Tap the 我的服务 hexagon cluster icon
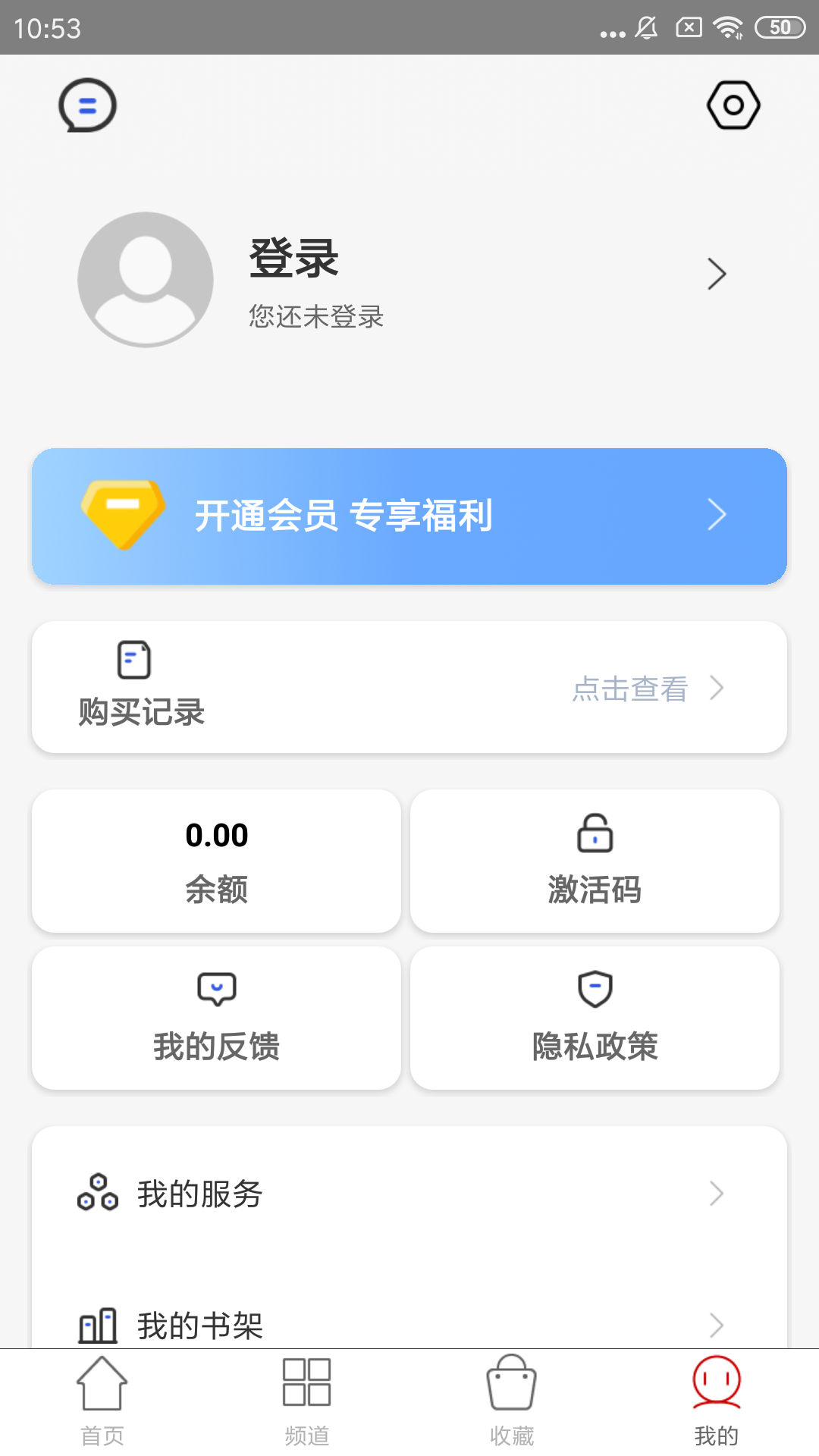This screenshot has height=1456, width=819. click(97, 1193)
